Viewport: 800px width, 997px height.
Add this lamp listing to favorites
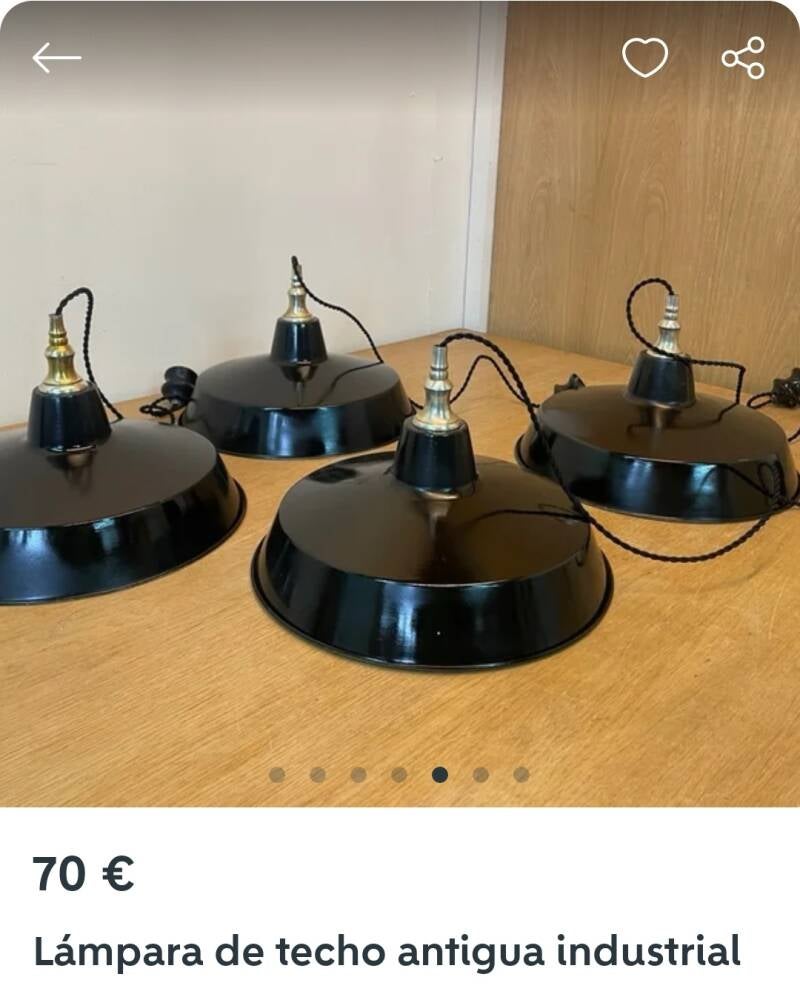[645, 58]
